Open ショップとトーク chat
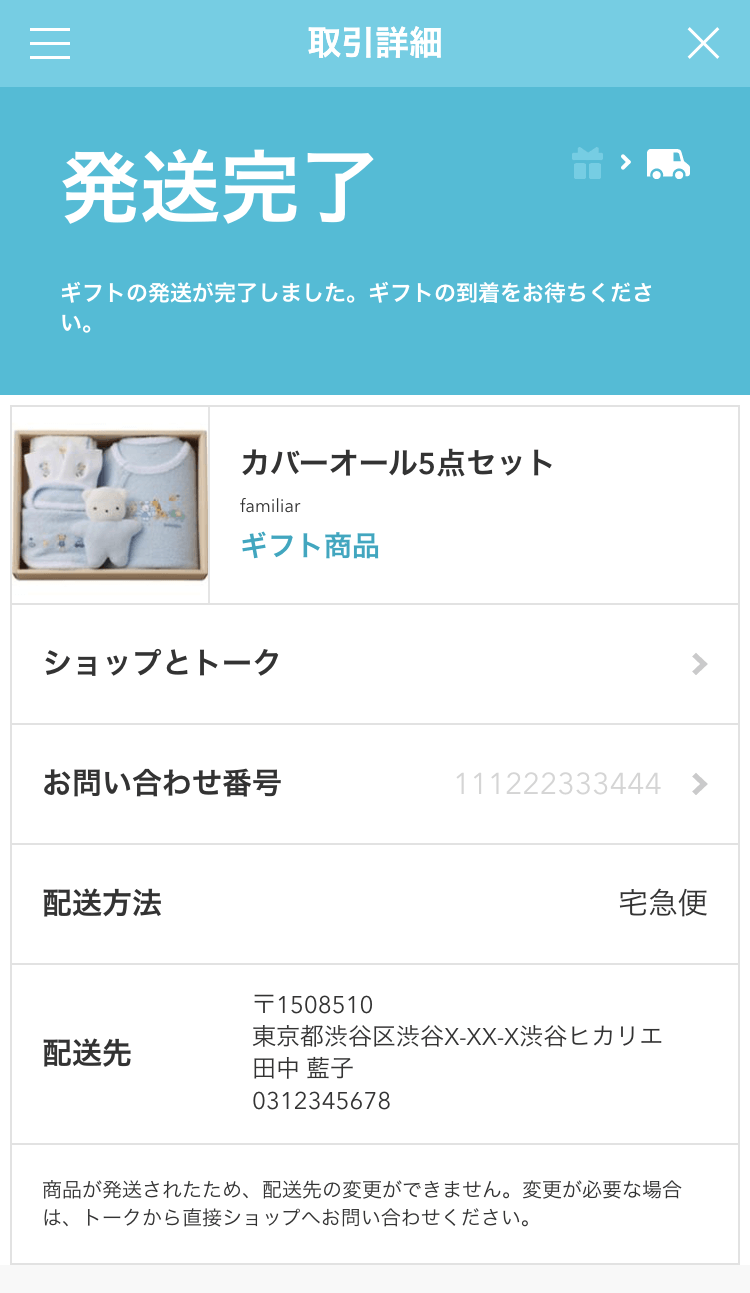Image resolution: width=750 pixels, height=1293 pixels. click(375, 663)
